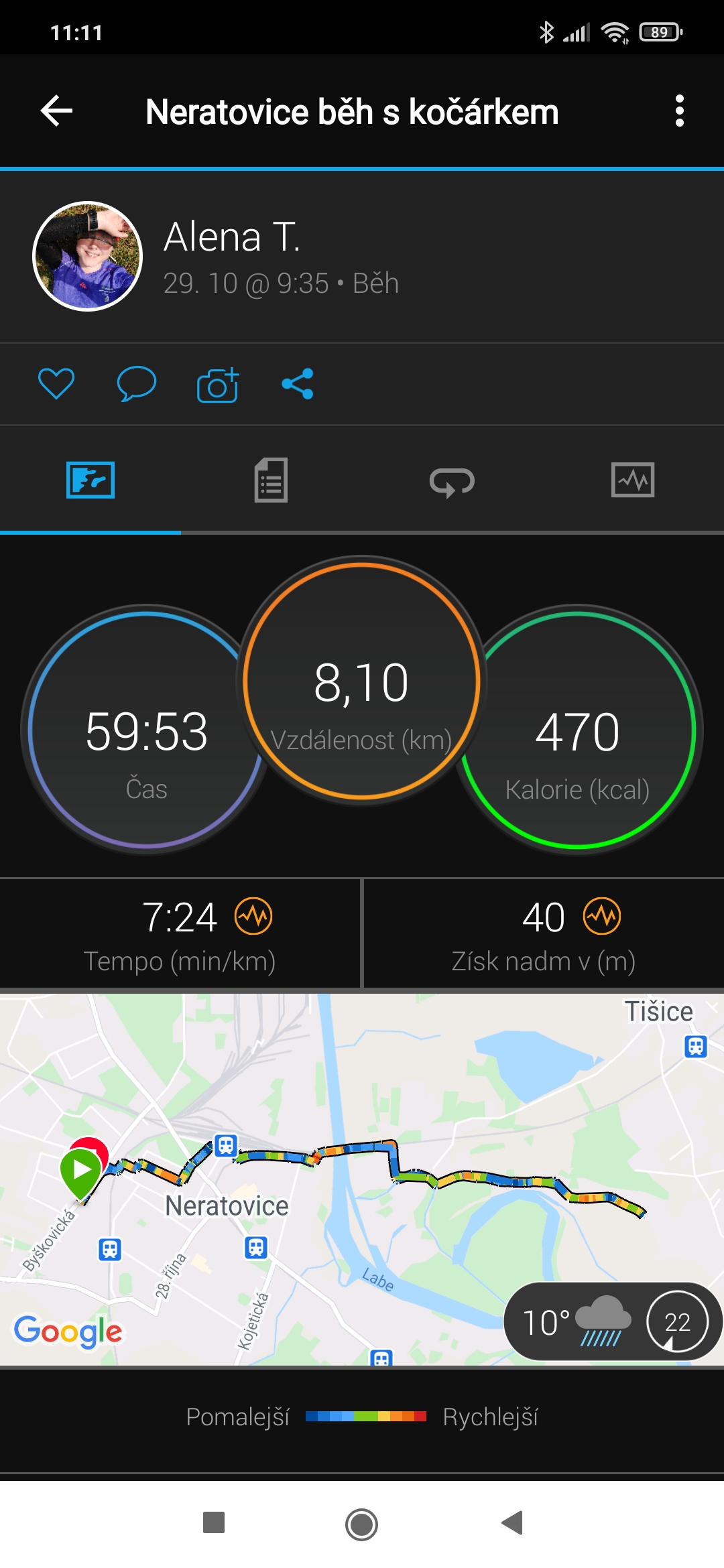Like this activity with the heart icon

click(56, 384)
